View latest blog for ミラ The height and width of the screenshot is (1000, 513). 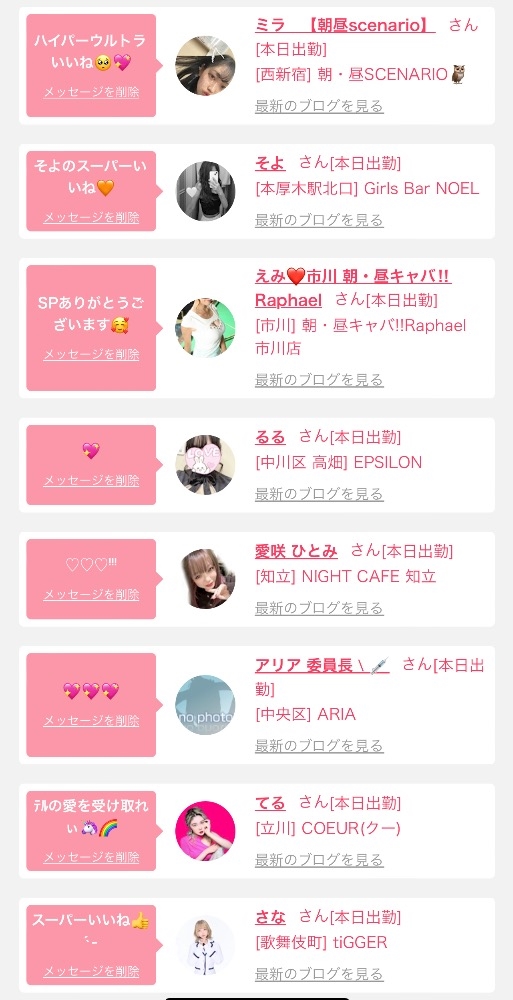coord(319,106)
